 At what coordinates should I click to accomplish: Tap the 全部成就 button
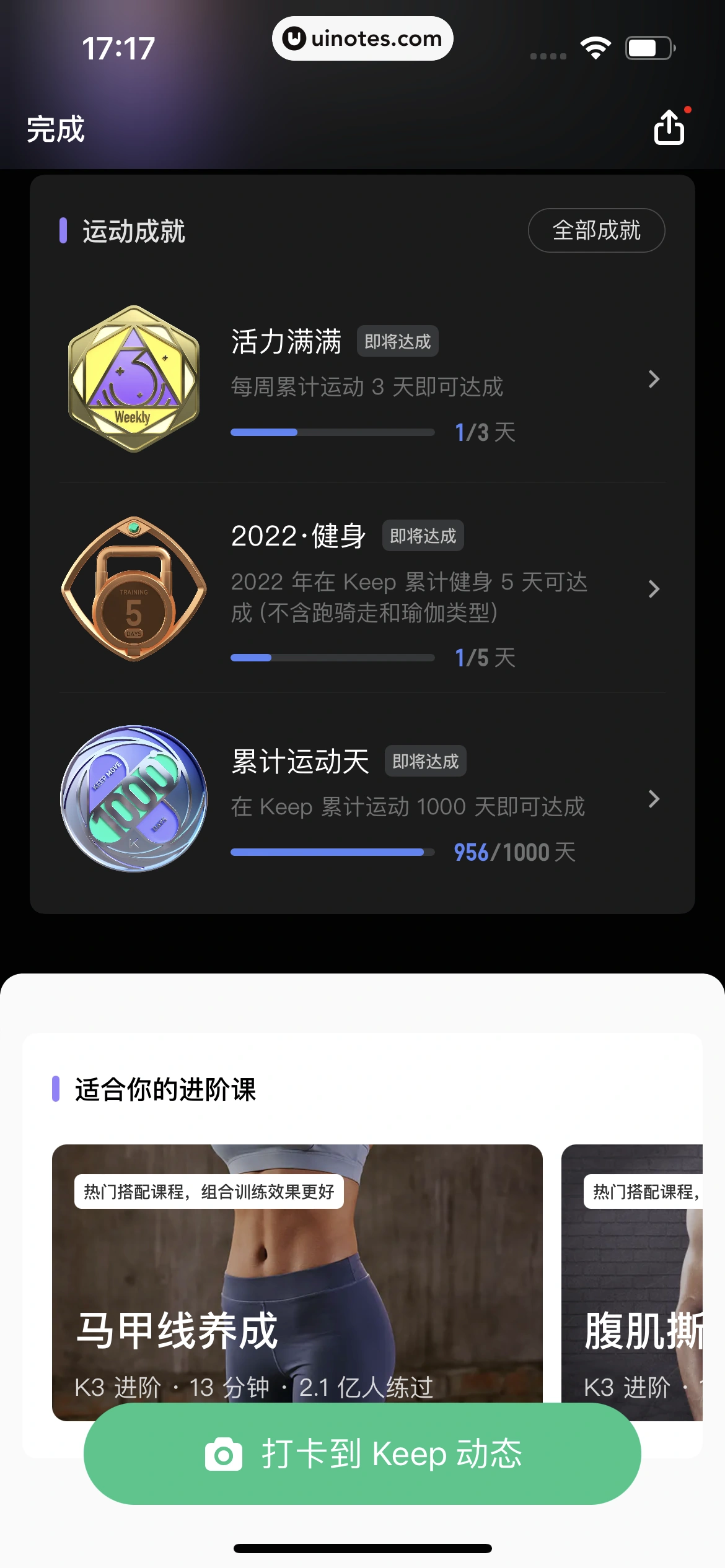(x=597, y=230)
